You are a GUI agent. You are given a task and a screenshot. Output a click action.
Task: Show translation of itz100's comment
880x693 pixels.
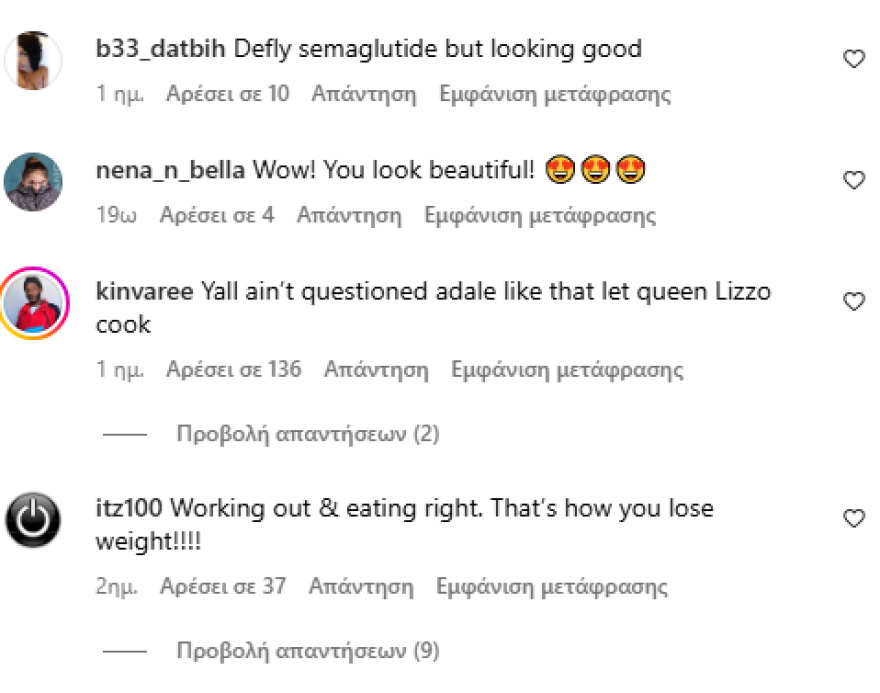[x=552, y=586]
